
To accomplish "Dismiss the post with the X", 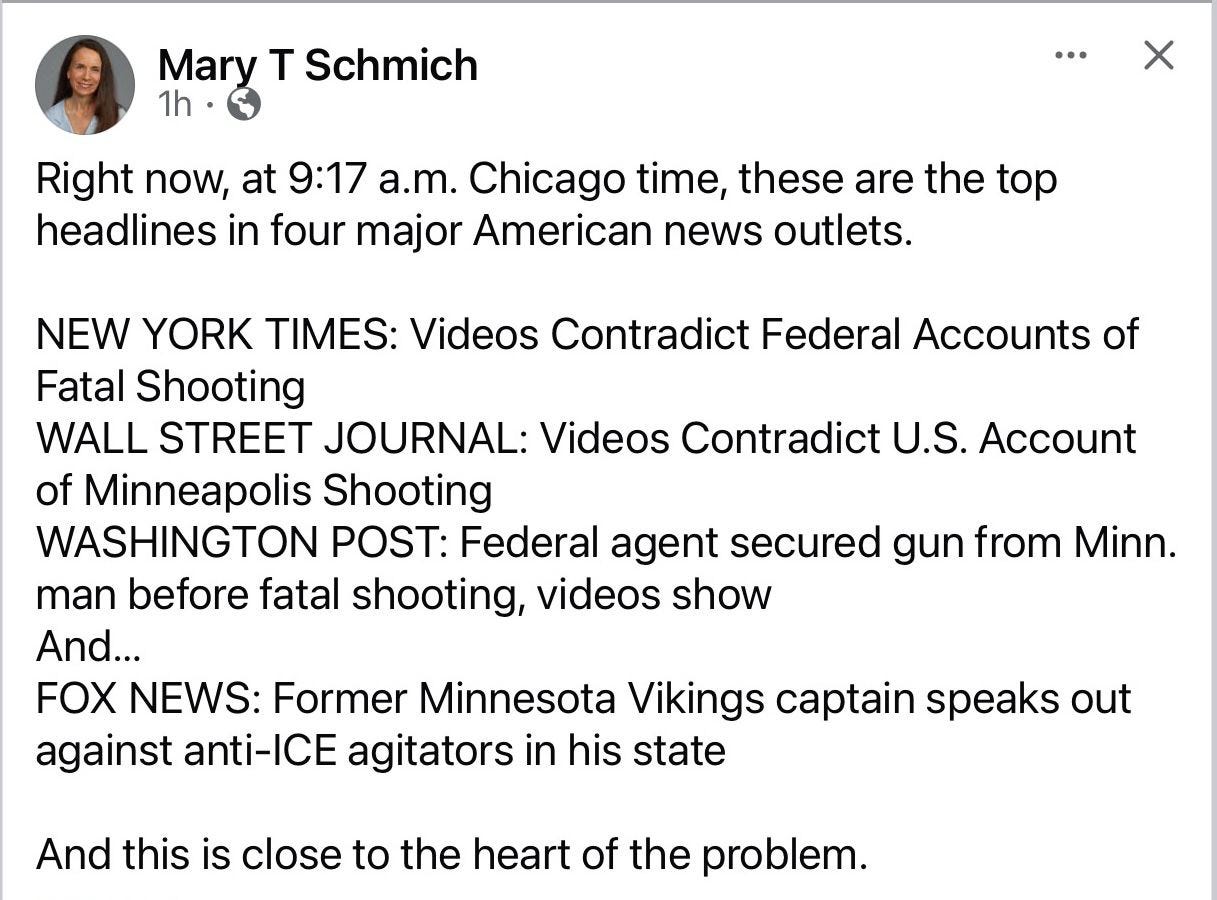I will point(1158,56).
